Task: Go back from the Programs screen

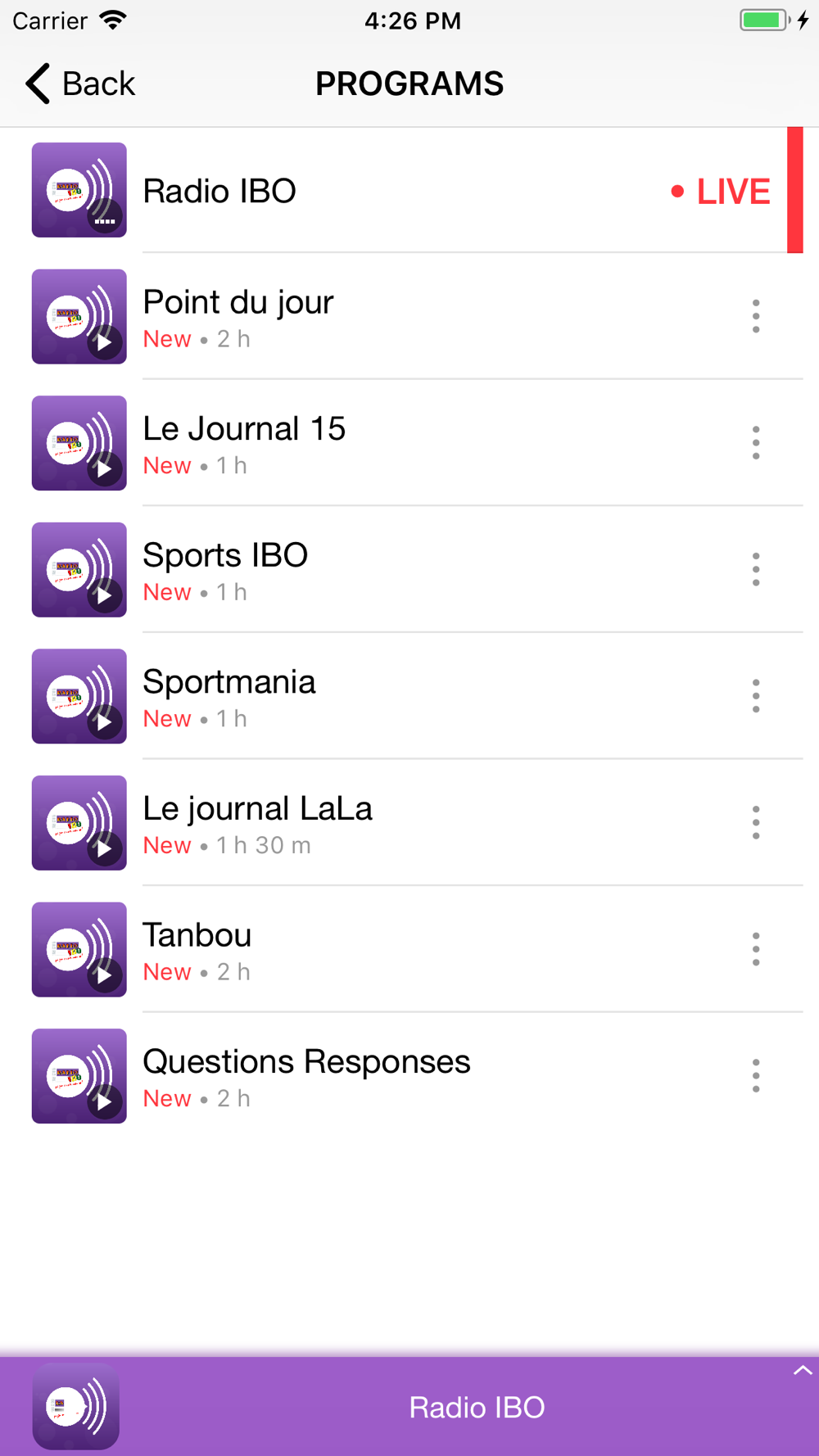Action: pyautogui.click(x=79, y=84)
